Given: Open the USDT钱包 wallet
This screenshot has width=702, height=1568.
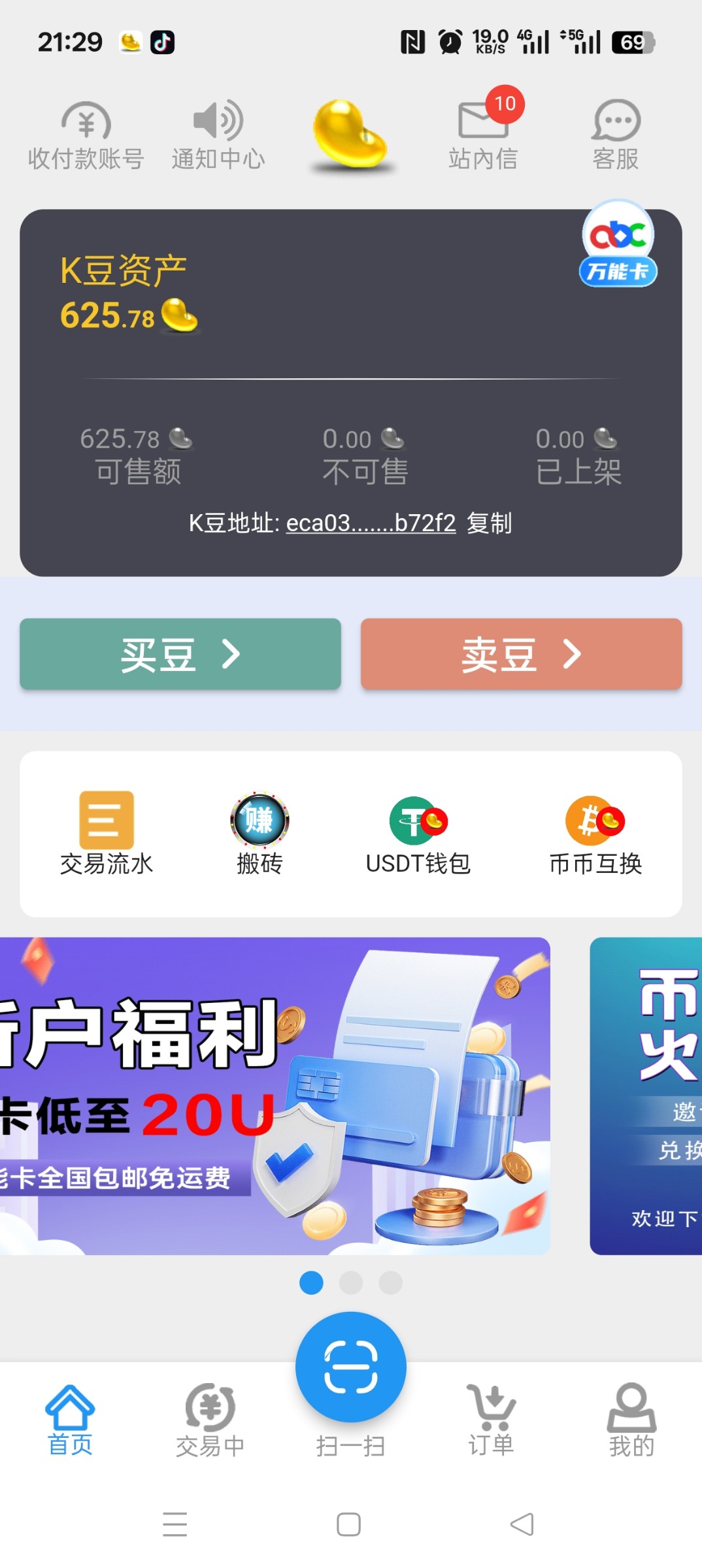Looking at the screenshot, I should (418, 834).
